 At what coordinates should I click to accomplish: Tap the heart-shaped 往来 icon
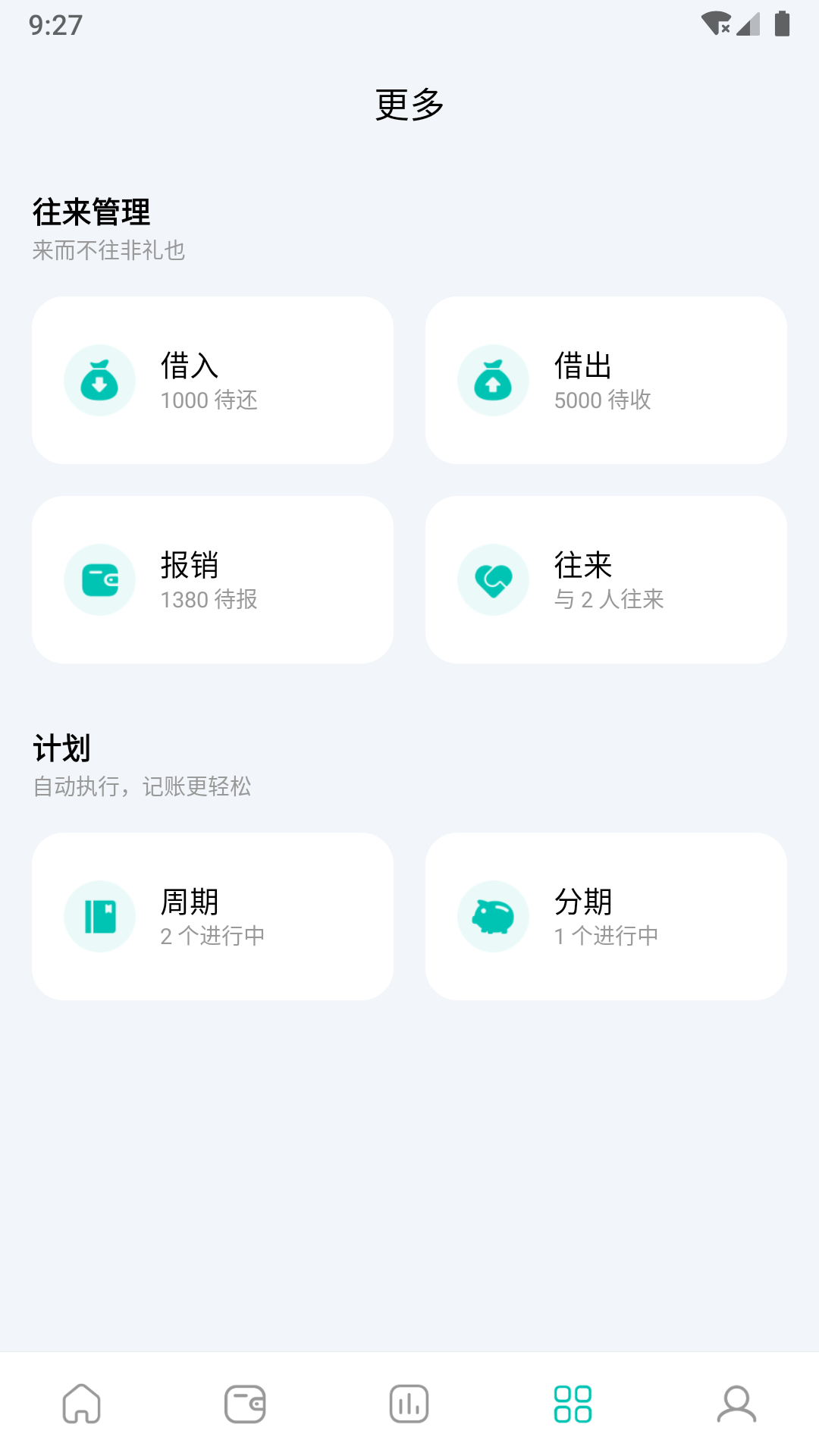[493, 579]
